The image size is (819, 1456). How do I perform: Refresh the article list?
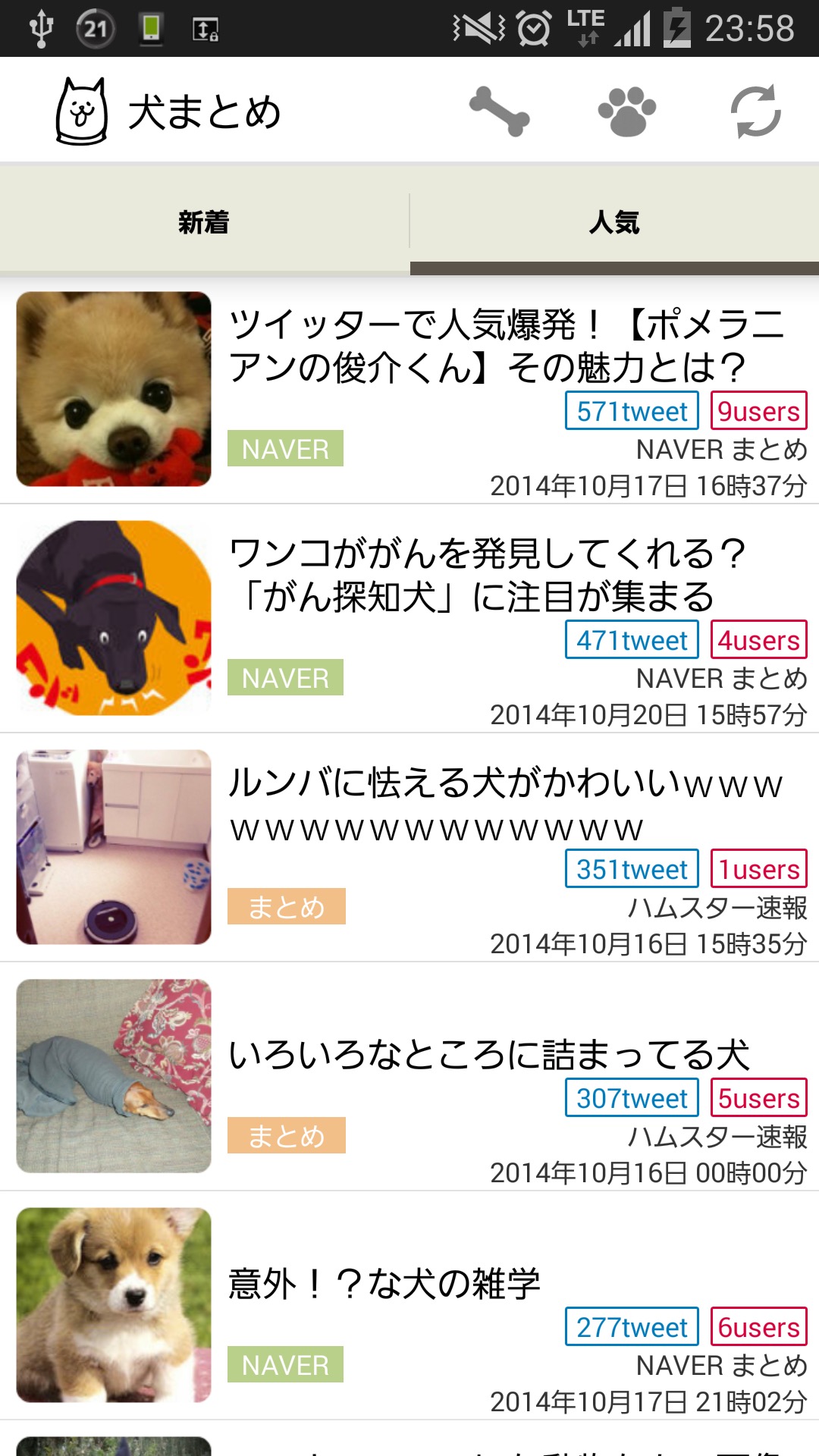[x=758, y=109]
